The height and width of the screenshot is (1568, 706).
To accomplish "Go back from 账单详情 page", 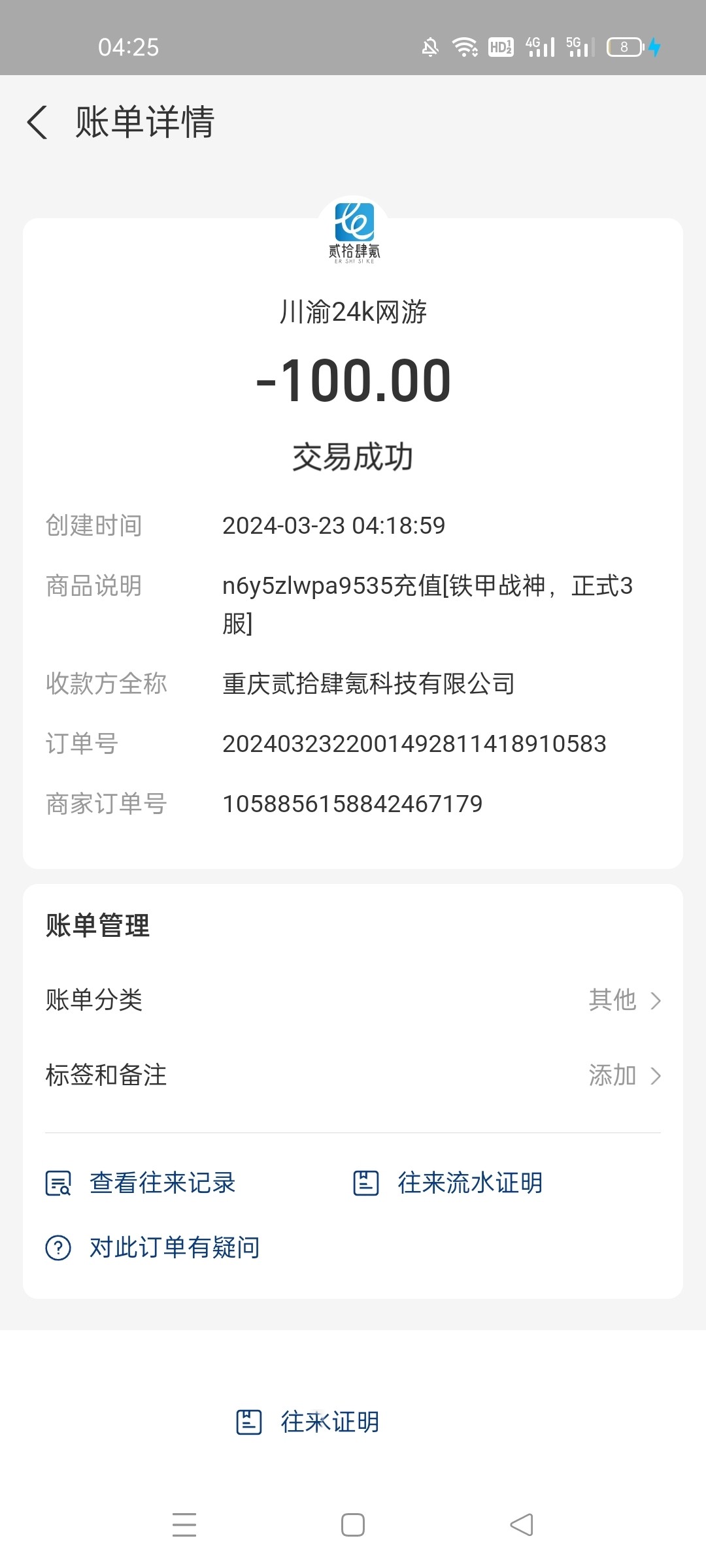I will 37,122.
